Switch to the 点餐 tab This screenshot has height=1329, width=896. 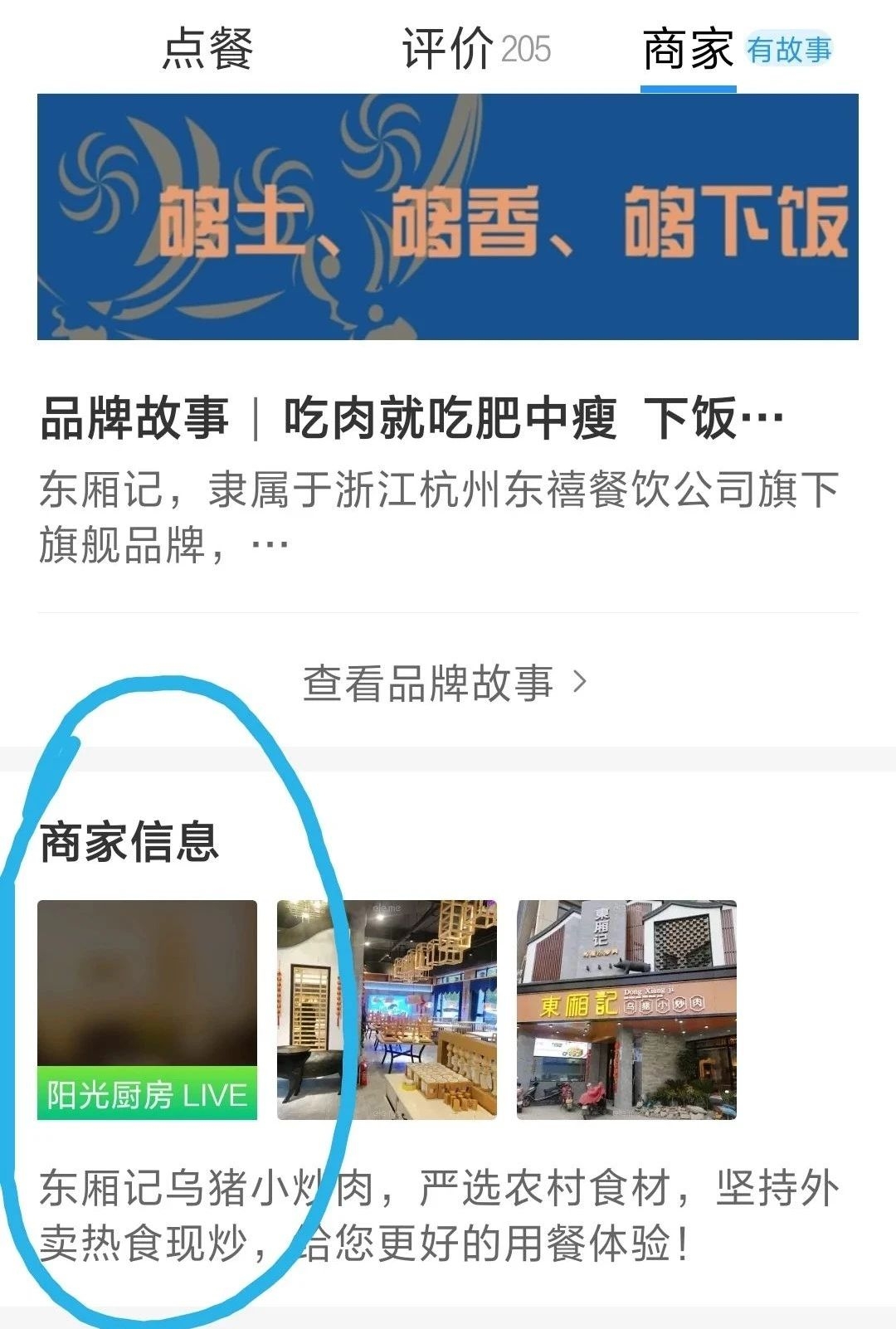point(207,50)
